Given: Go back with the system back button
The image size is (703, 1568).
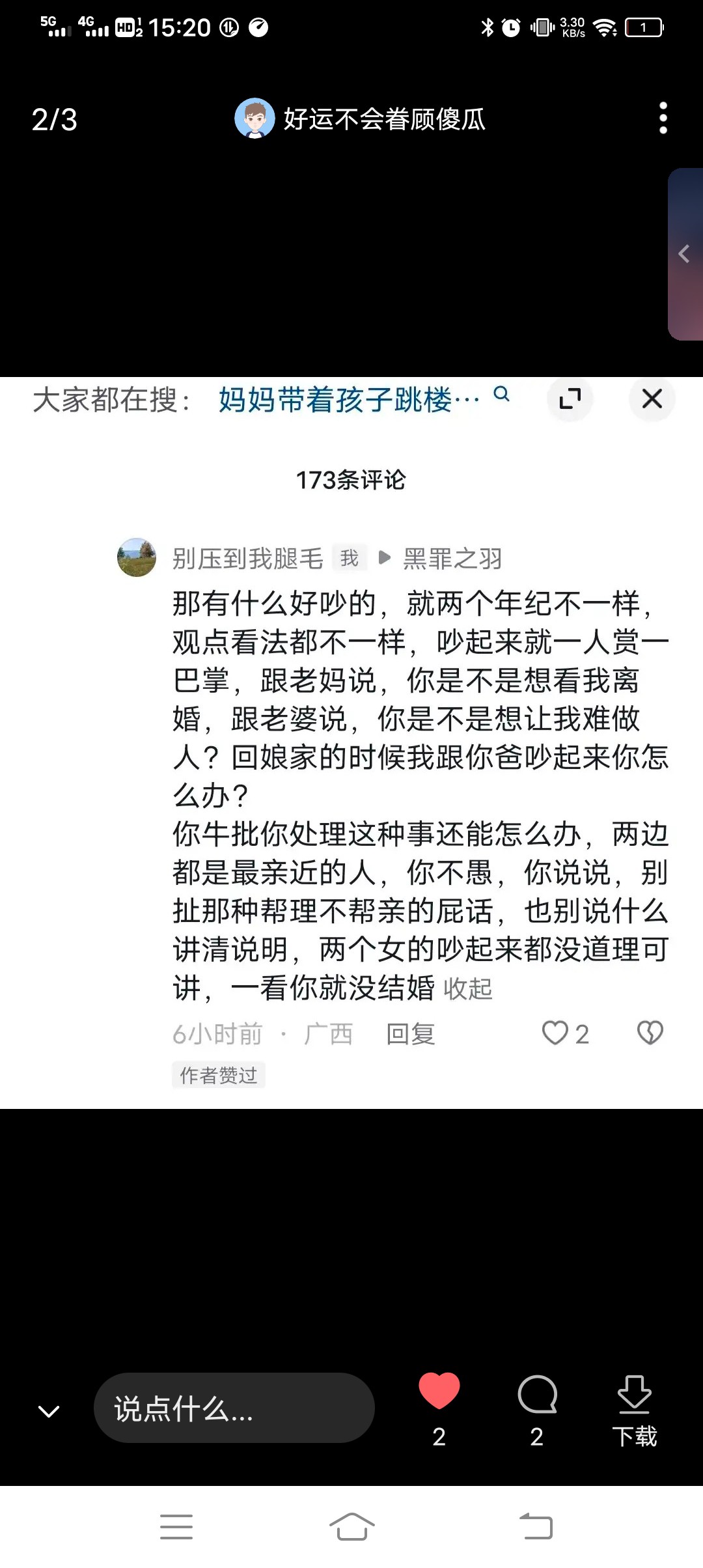Looking at the screenshot, I should (536, 1526).
